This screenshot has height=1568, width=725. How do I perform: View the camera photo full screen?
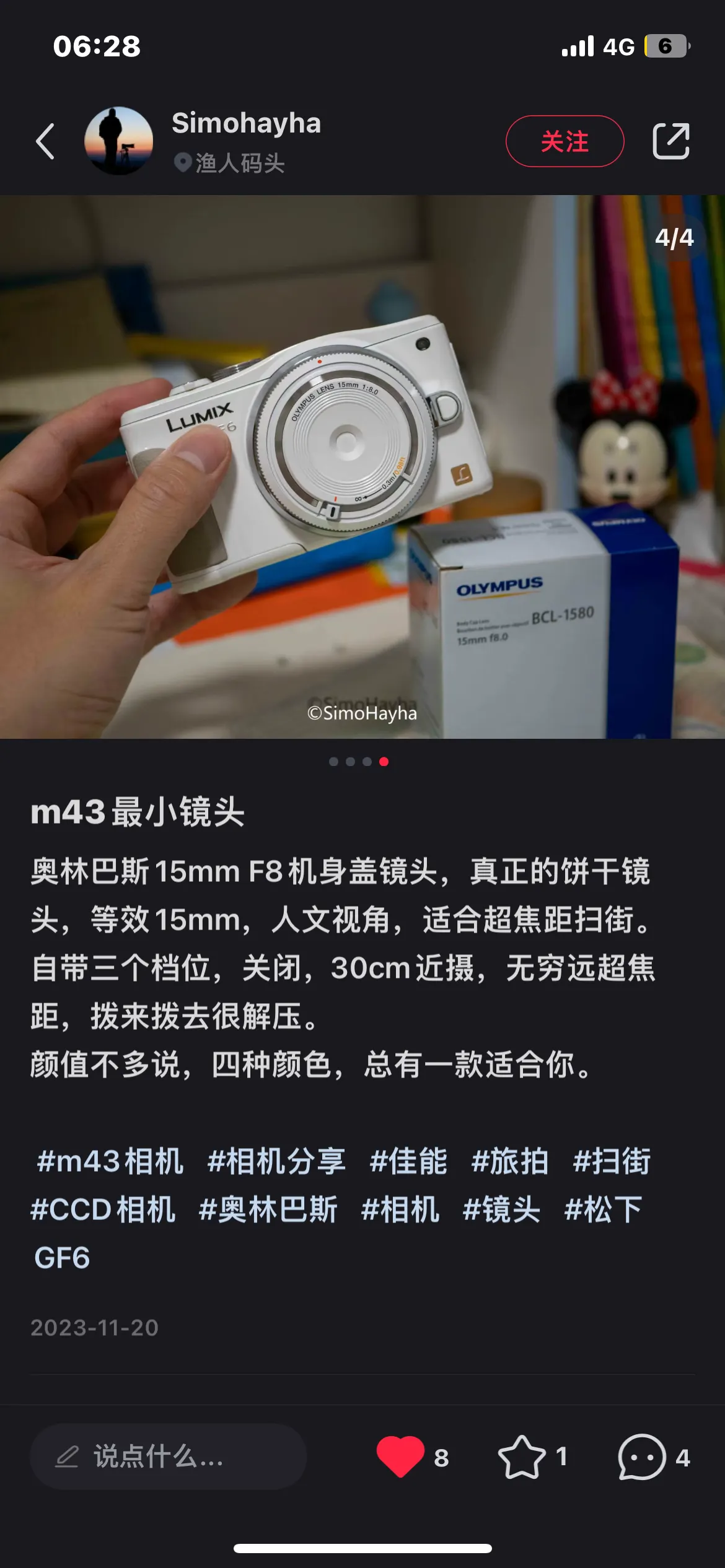(362, 467)
